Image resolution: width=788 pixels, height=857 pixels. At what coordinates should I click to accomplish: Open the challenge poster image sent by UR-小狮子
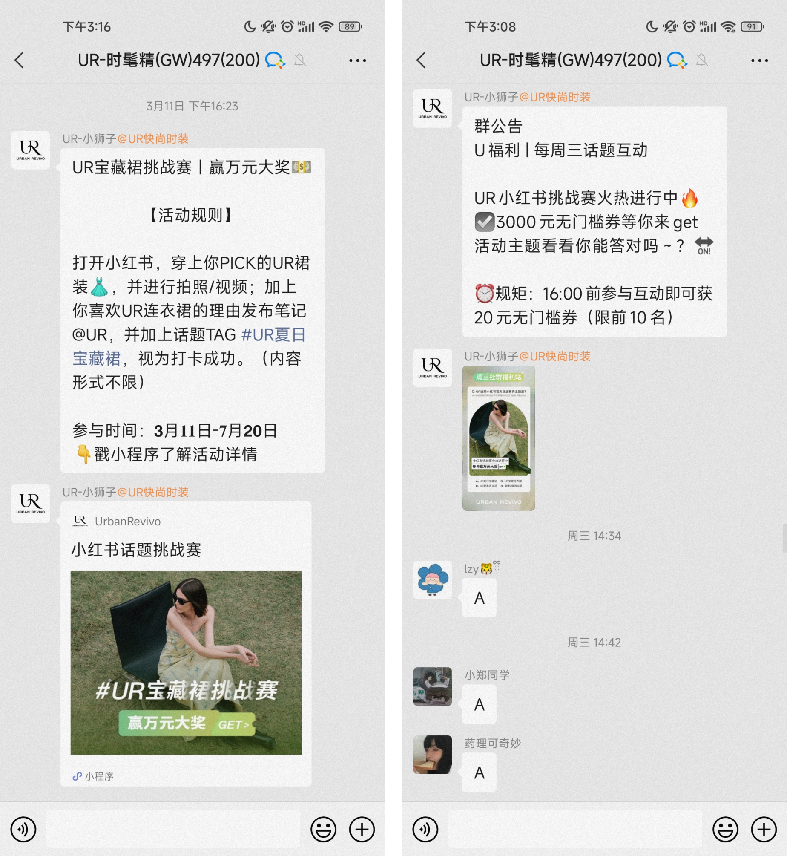click(498, 438)
